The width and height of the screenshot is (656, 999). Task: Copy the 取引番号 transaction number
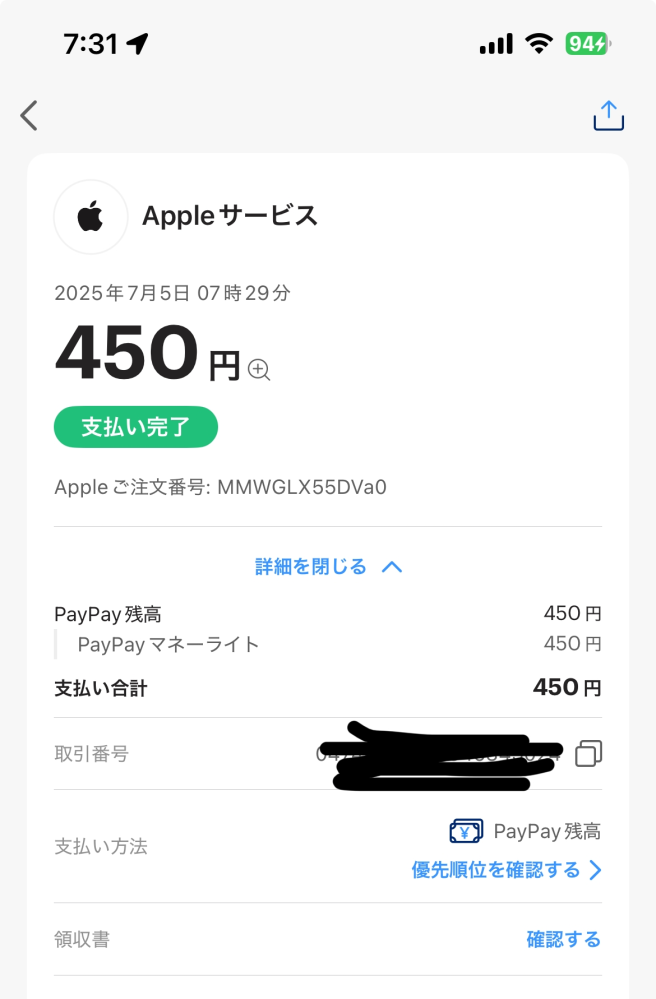coord(589,753)
